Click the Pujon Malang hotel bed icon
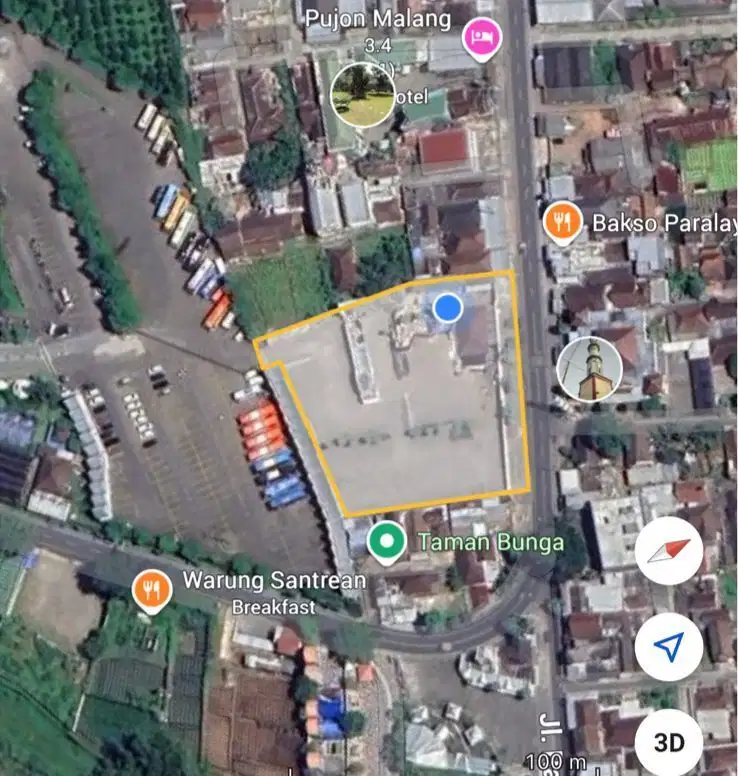Viewport: 738px width, 776px height. [481, 36]
